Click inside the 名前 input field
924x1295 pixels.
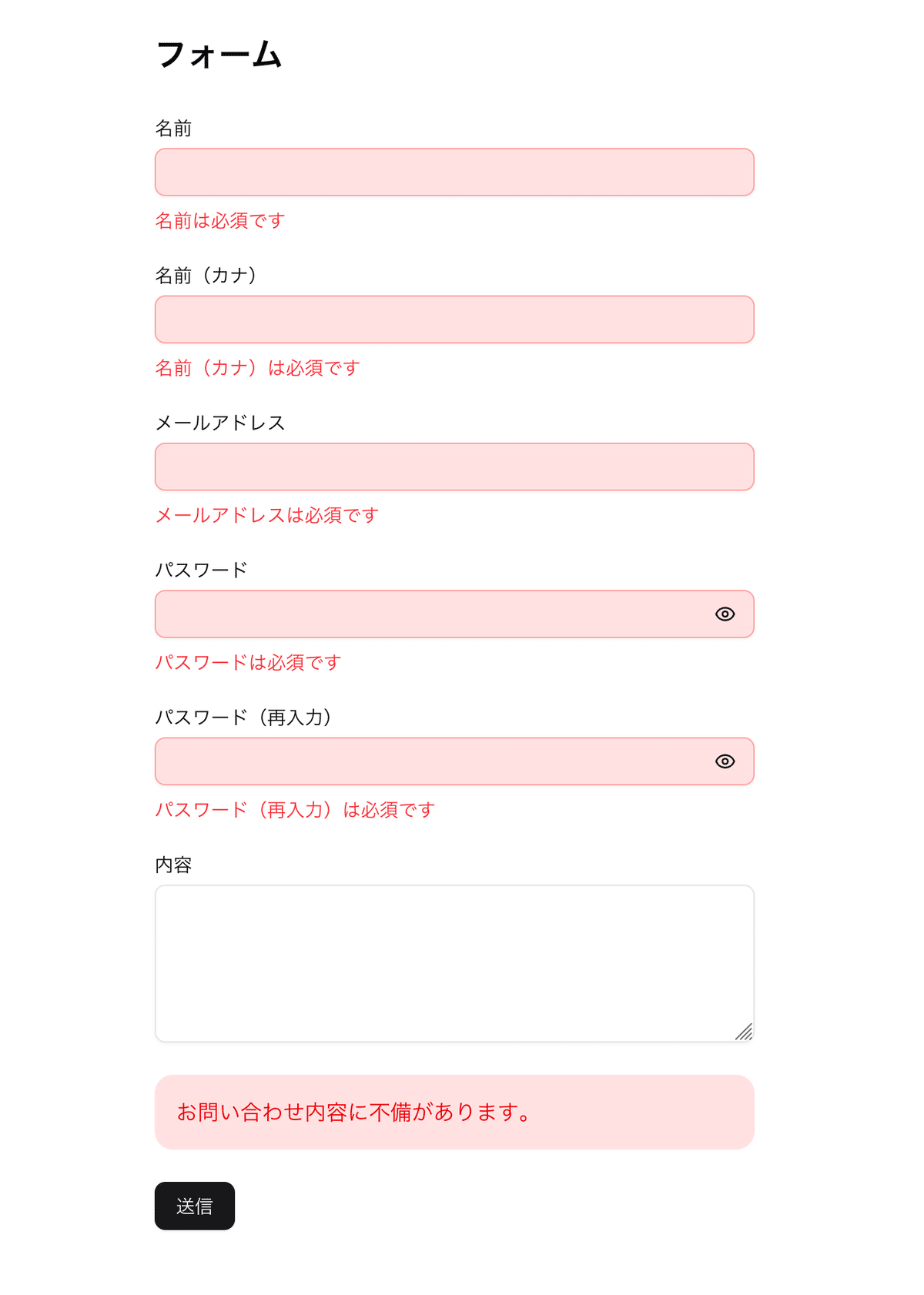tap(454, 172)
